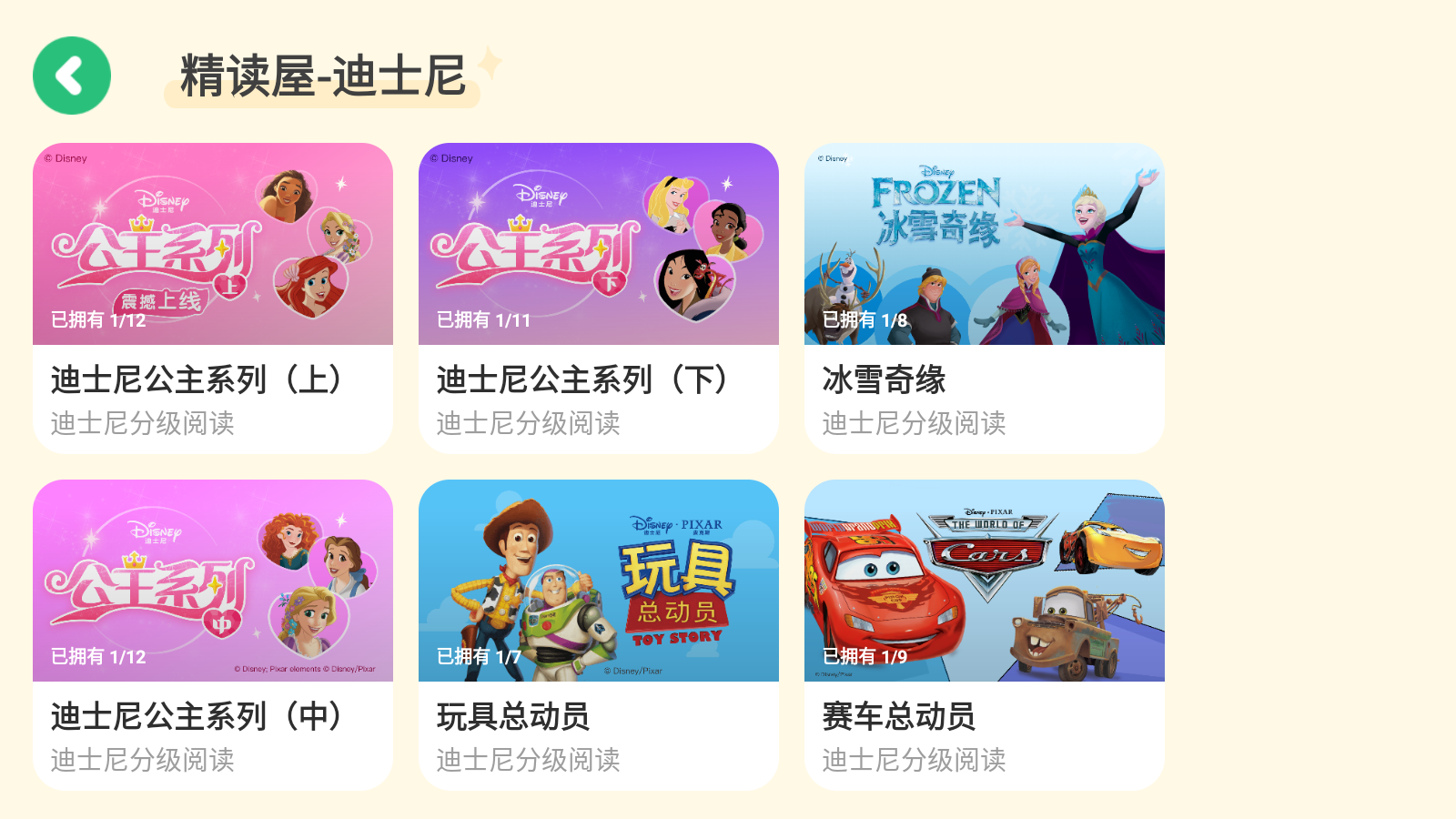Open the 冰雪奇缘 reading series
Image resolution: width=1456 pixels, height=819 pixels.
tap(985, 298)
